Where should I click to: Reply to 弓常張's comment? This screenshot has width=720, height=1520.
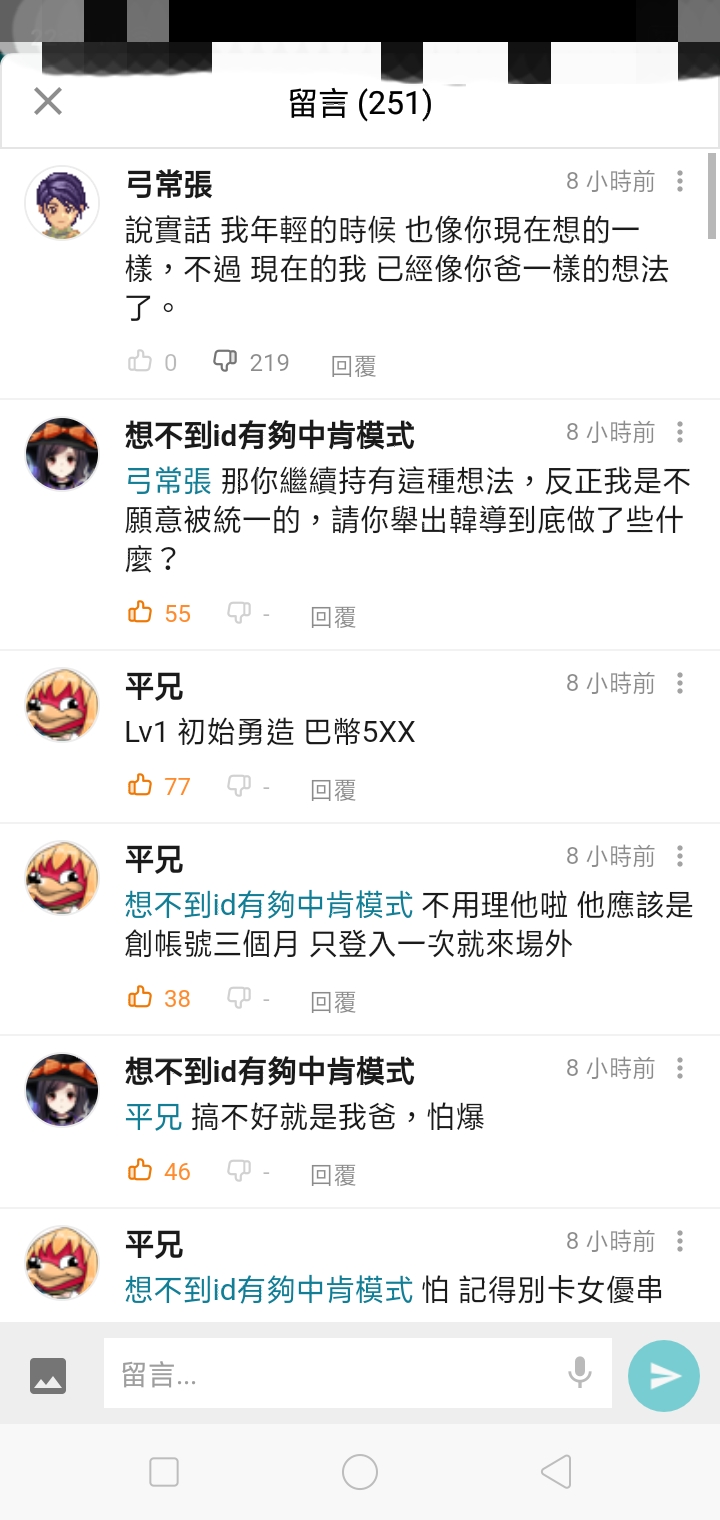353,366
